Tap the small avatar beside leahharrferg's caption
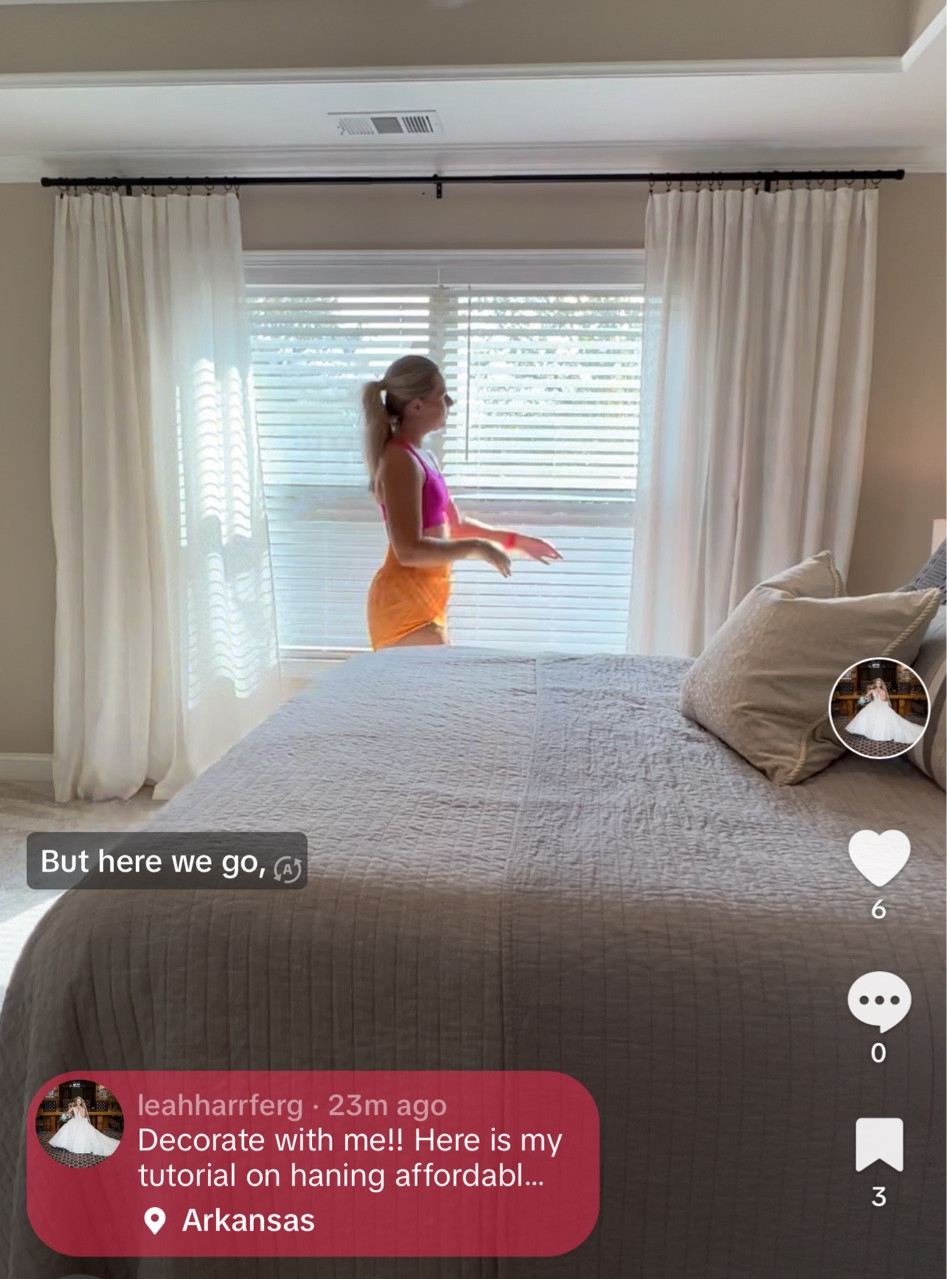Viewport: 947px width, 1279px height. 79,1123
